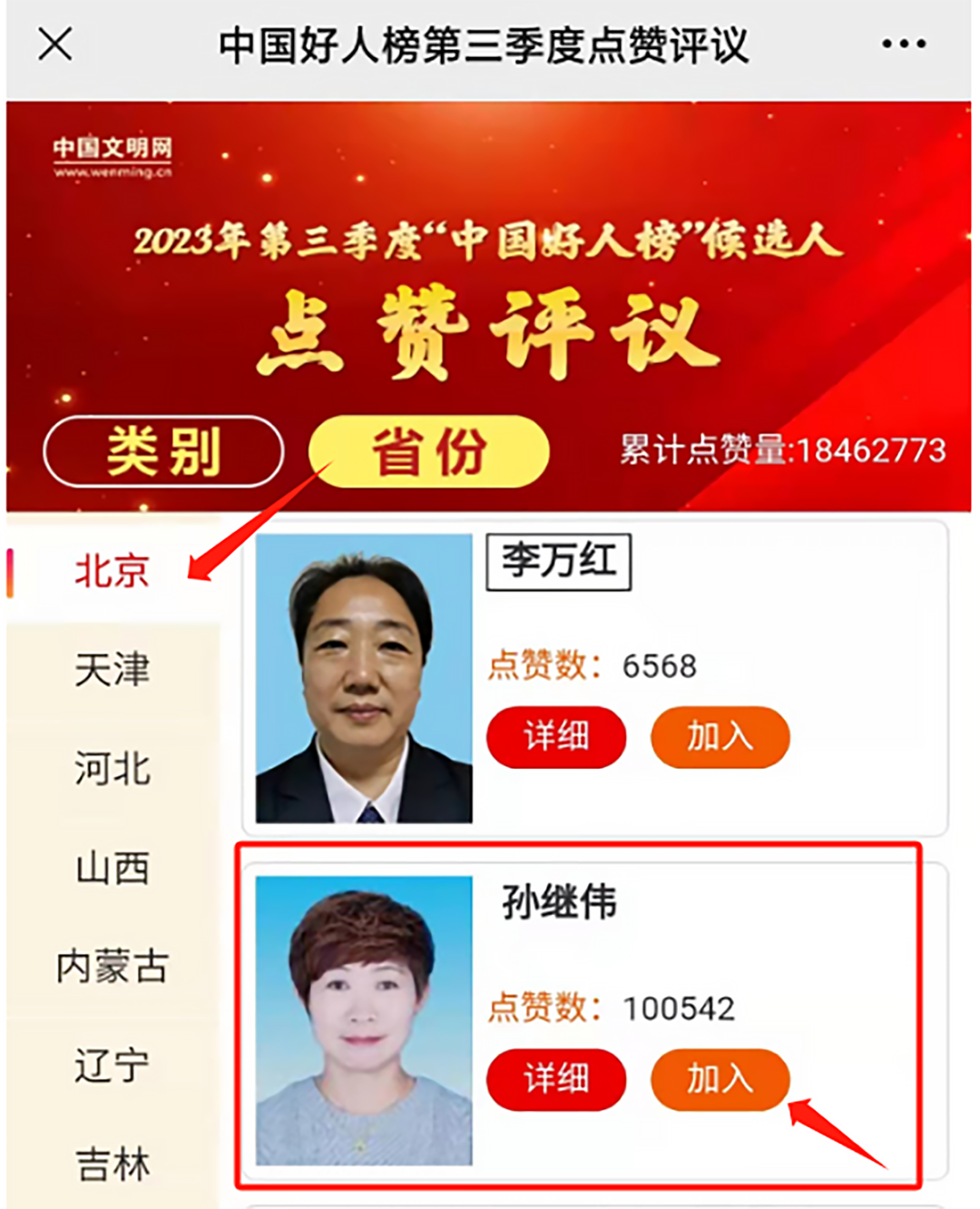
Task: View 详细 info for 李万红
Action: tap(556, 737)
